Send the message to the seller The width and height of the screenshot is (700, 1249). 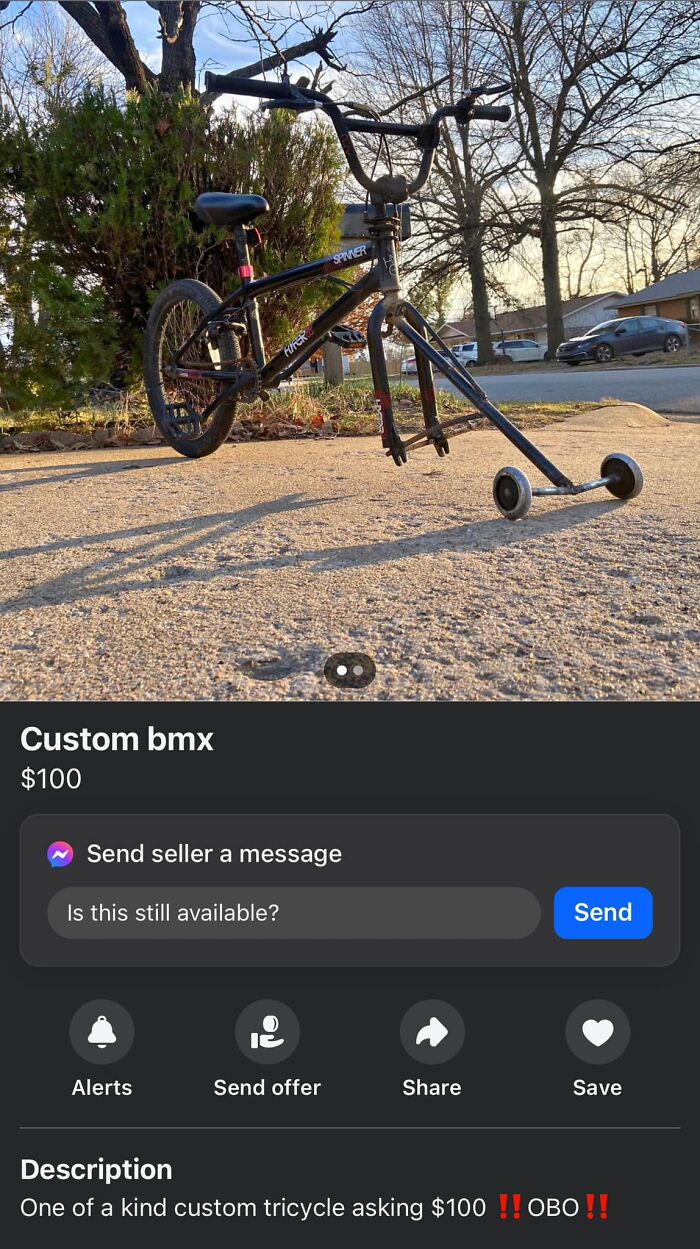pos(603,913)
